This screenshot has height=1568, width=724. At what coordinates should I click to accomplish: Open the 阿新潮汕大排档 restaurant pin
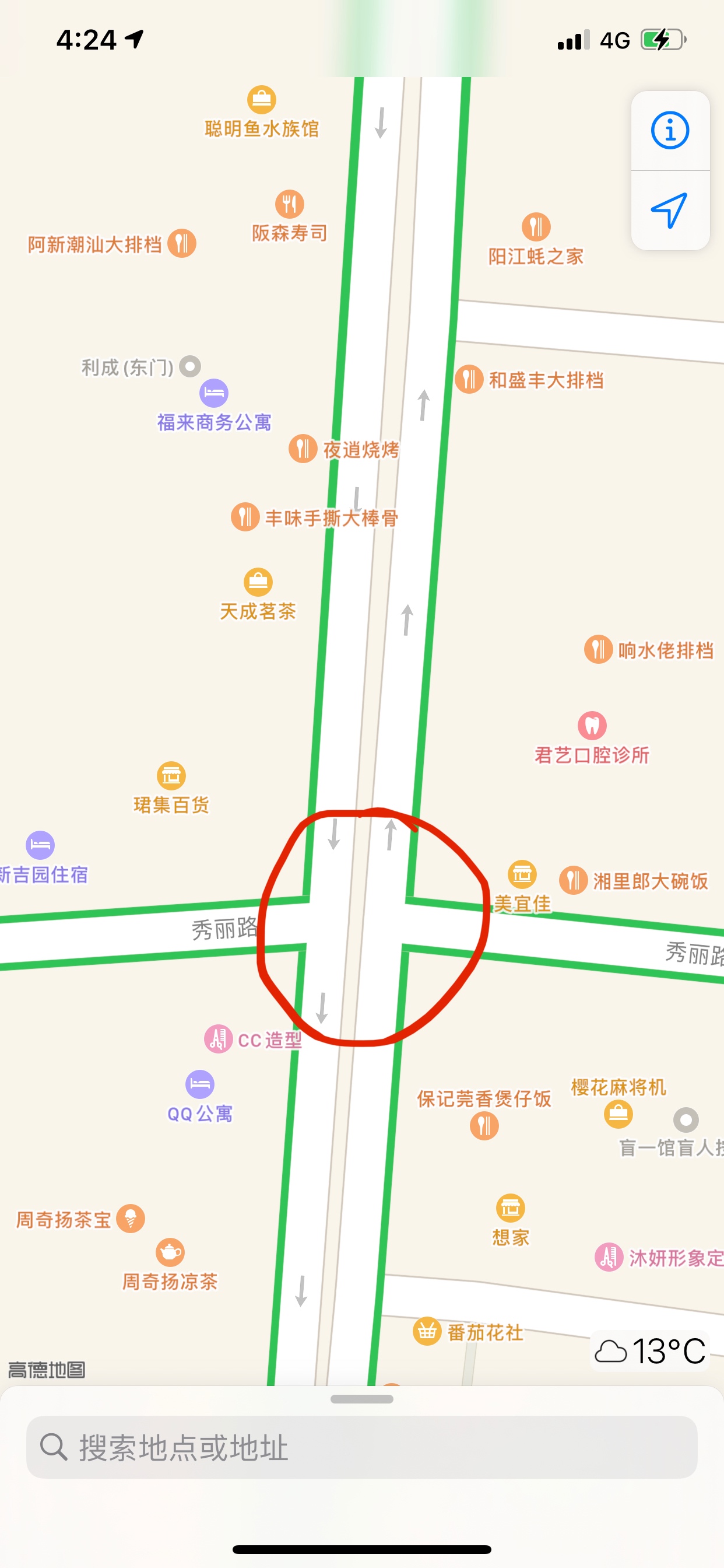181,244
